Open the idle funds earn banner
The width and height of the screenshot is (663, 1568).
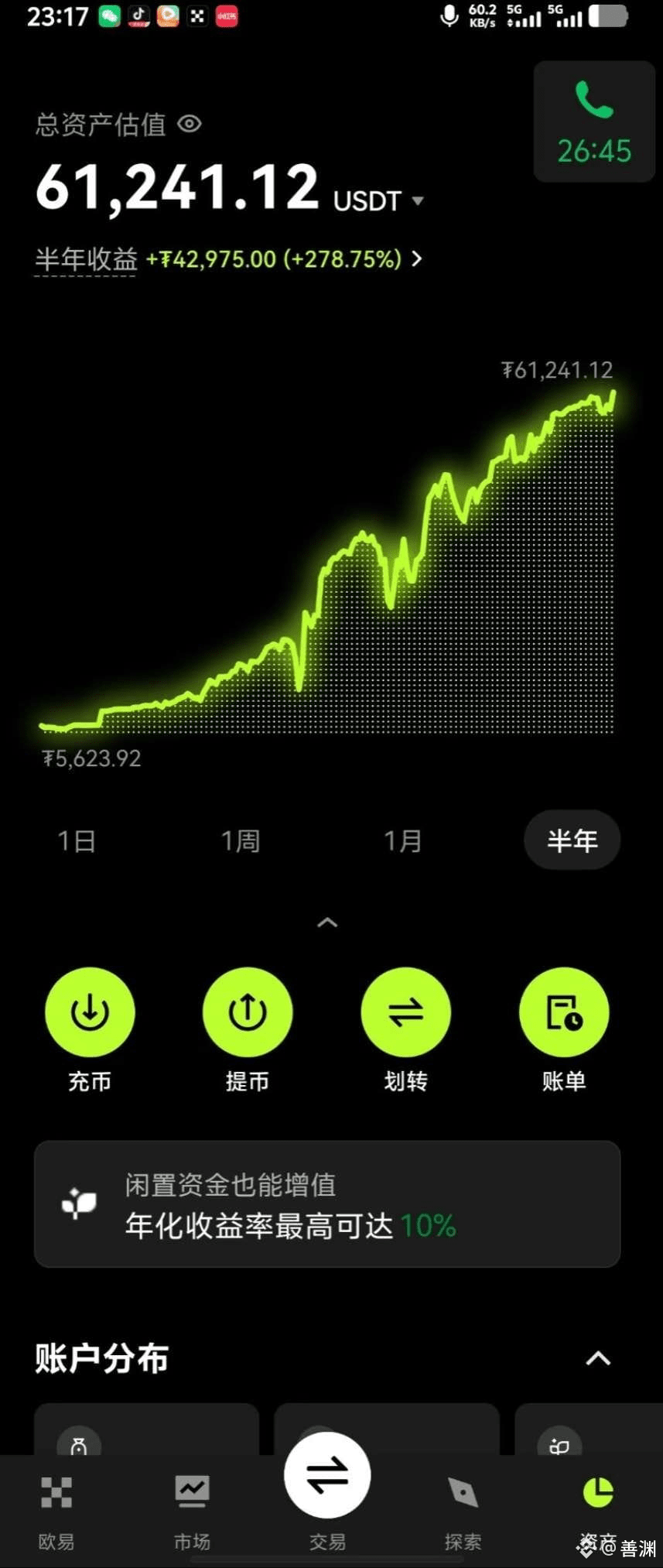click(327, 1204)
